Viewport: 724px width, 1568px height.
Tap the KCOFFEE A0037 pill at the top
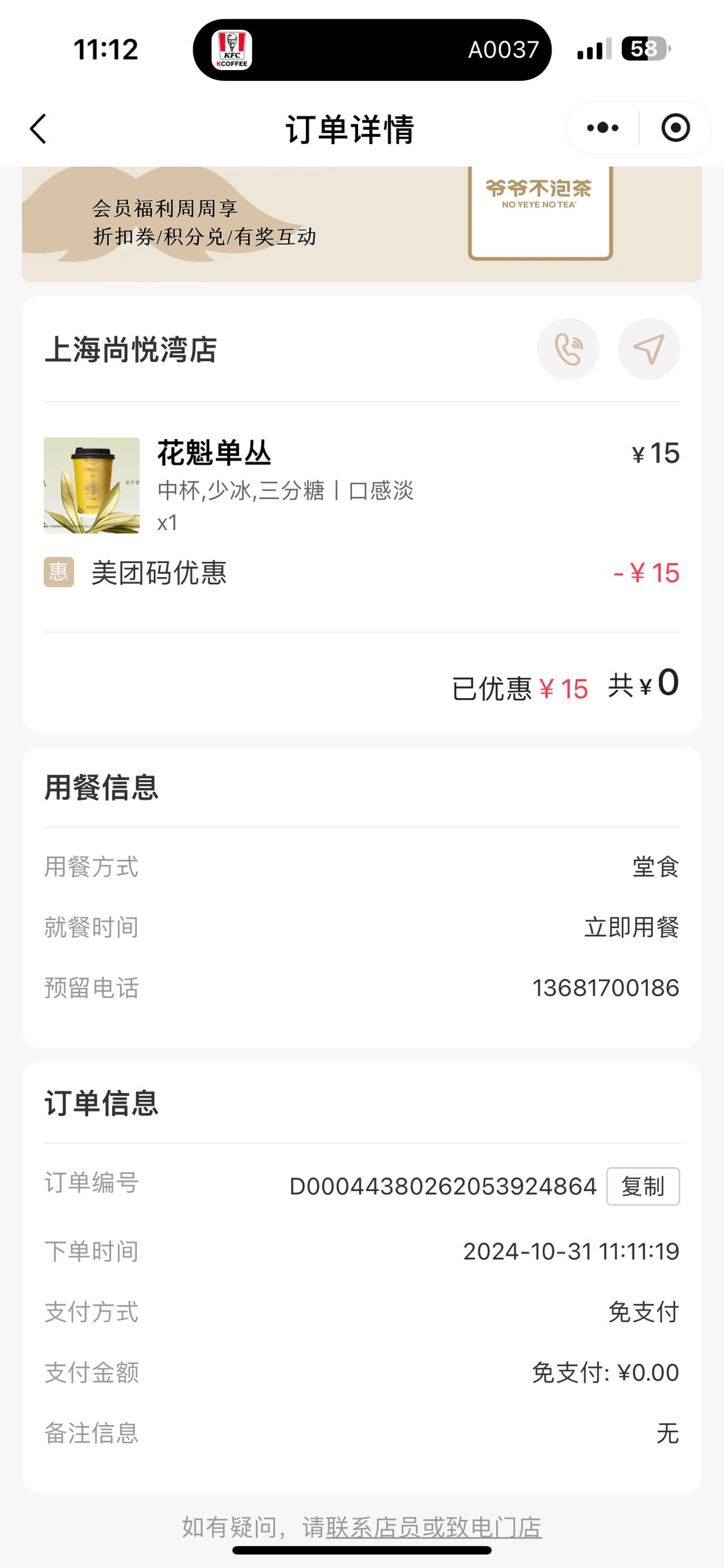(x=372, y=50)
